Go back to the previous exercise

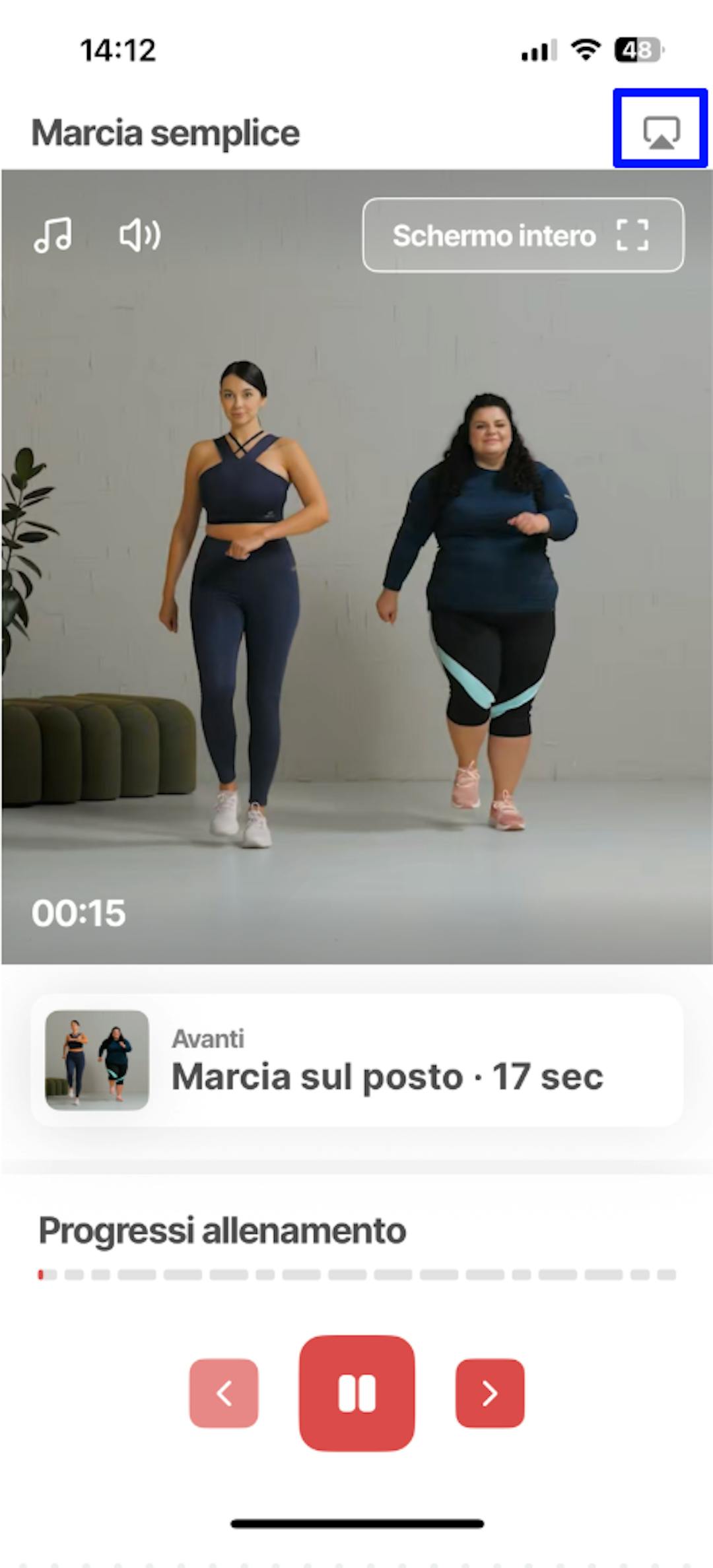click(x=224, y=1393)
